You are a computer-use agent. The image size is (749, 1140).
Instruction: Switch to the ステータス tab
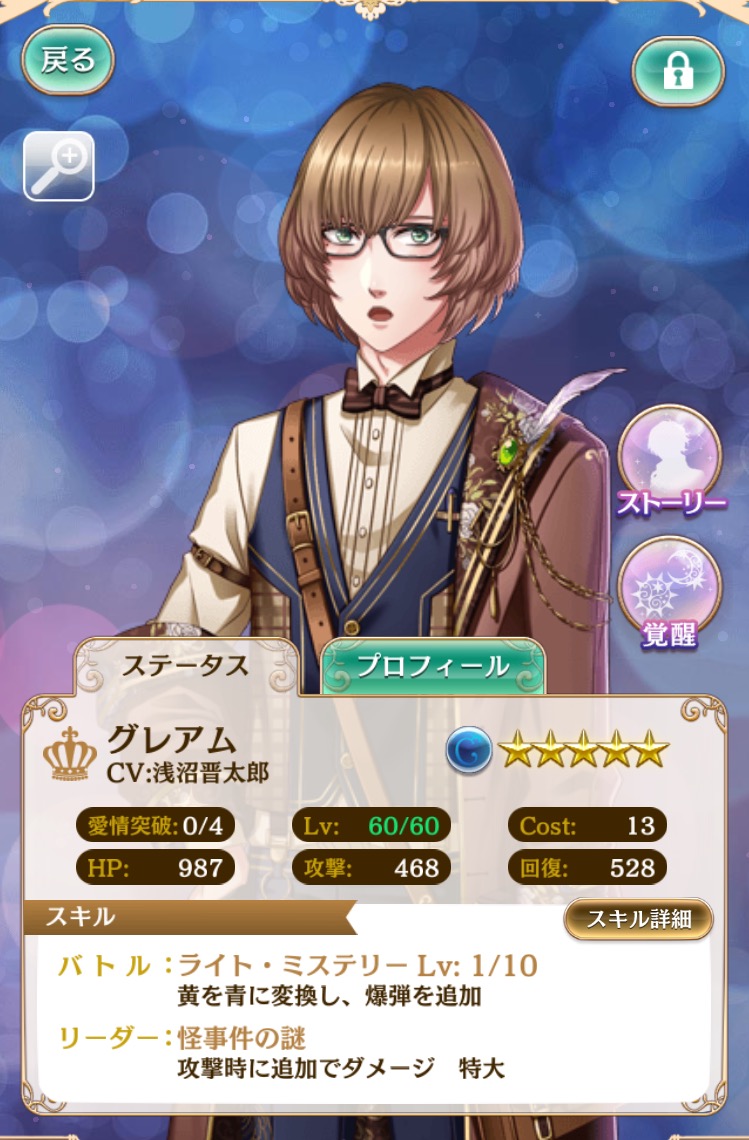point(184,667)
